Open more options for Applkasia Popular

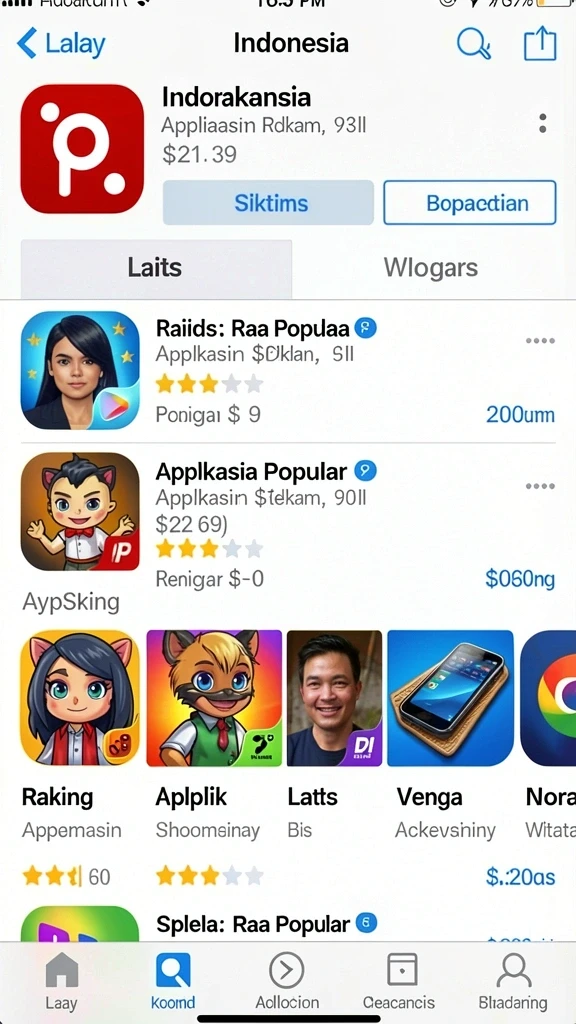[539, 486]
